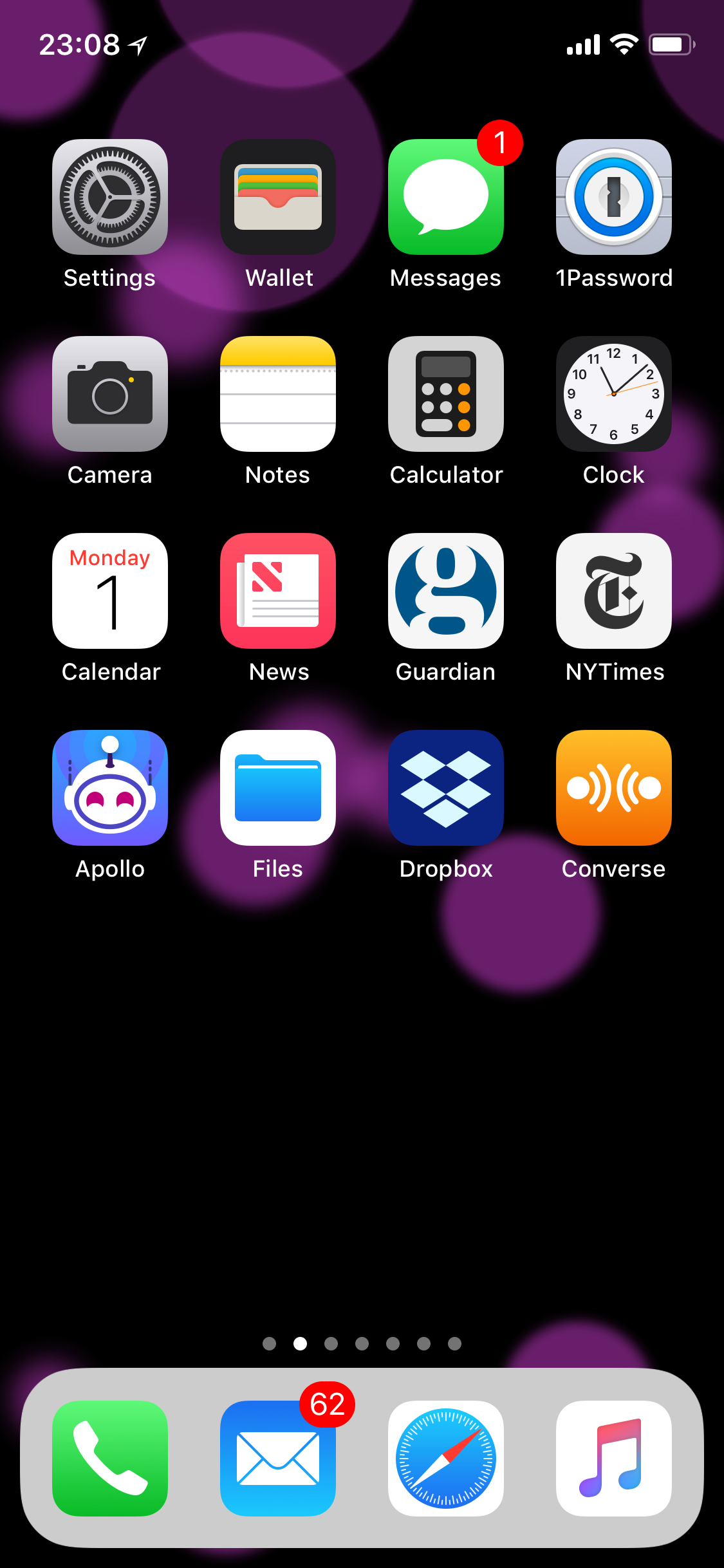This screenshot has height=1568, width=724.
Task: Open Calendar showing Monday 1
Action: pyautogui.click(x=110, y=591)
